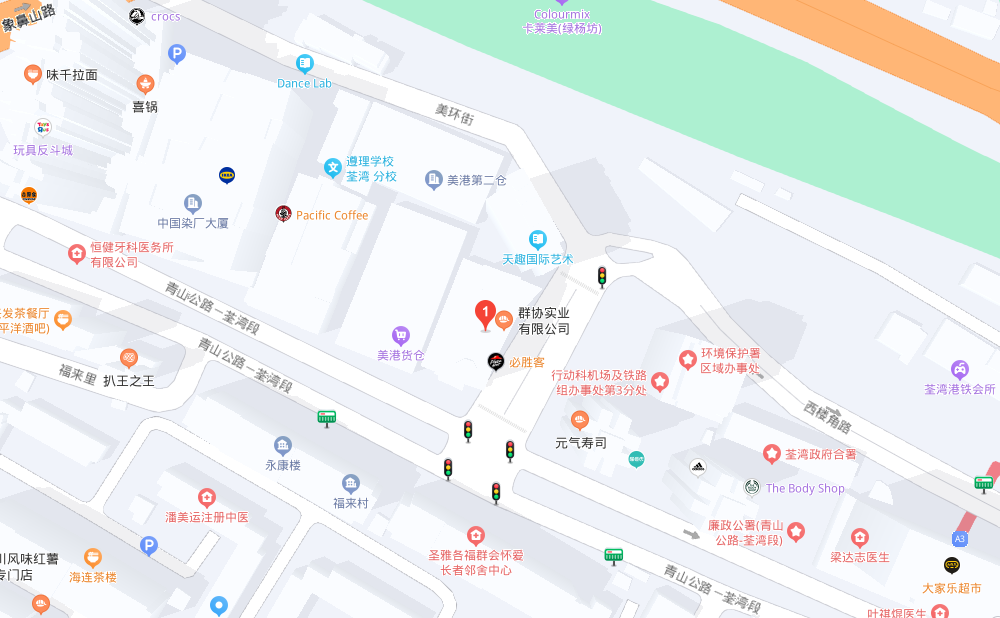The width and height of the screenshot is (1000, 618).
Task: Open 荃湾港铁会所 marker
Action: [x=960, y=369]
